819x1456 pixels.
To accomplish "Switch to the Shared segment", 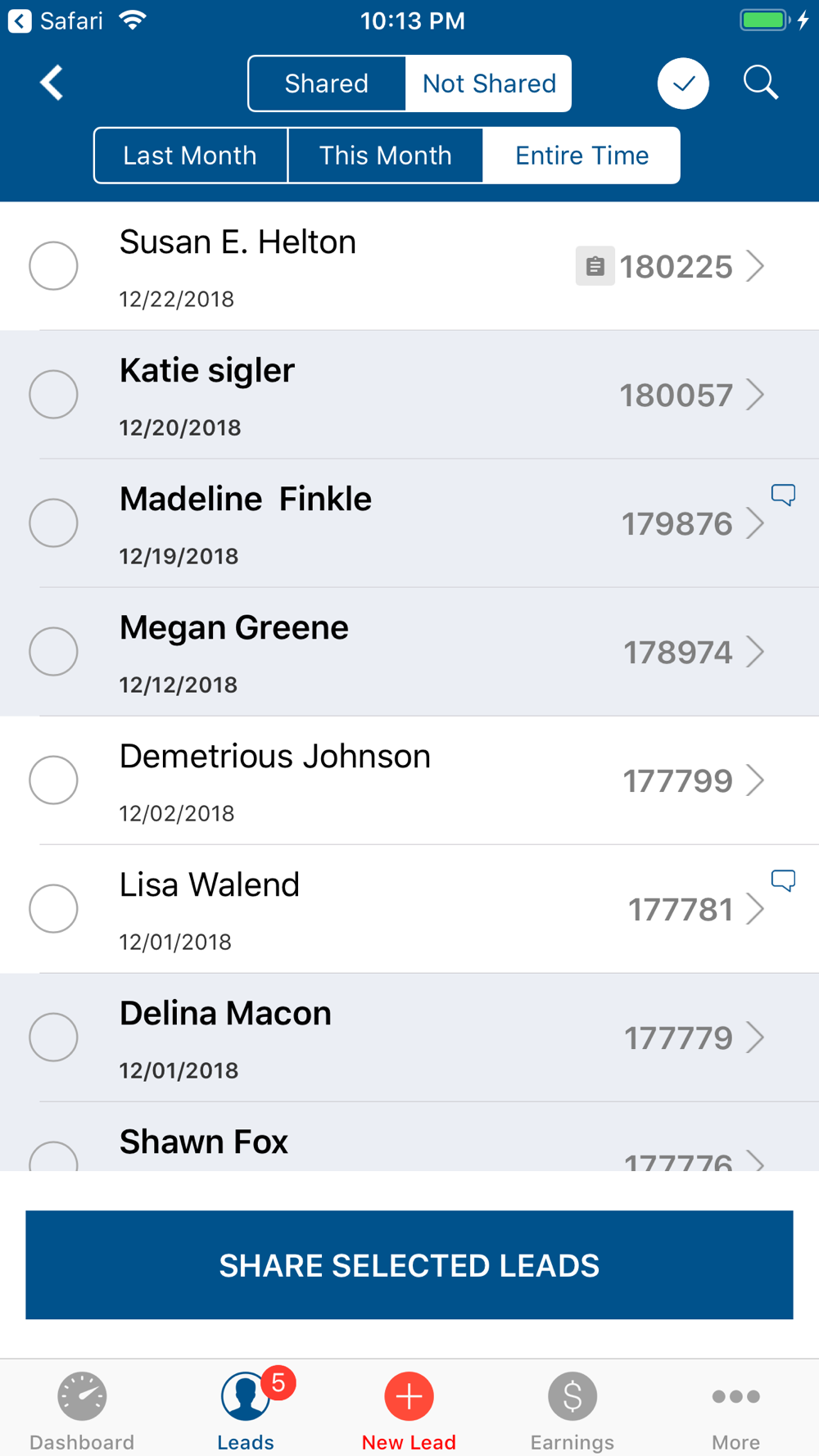I will pos(327,84).
